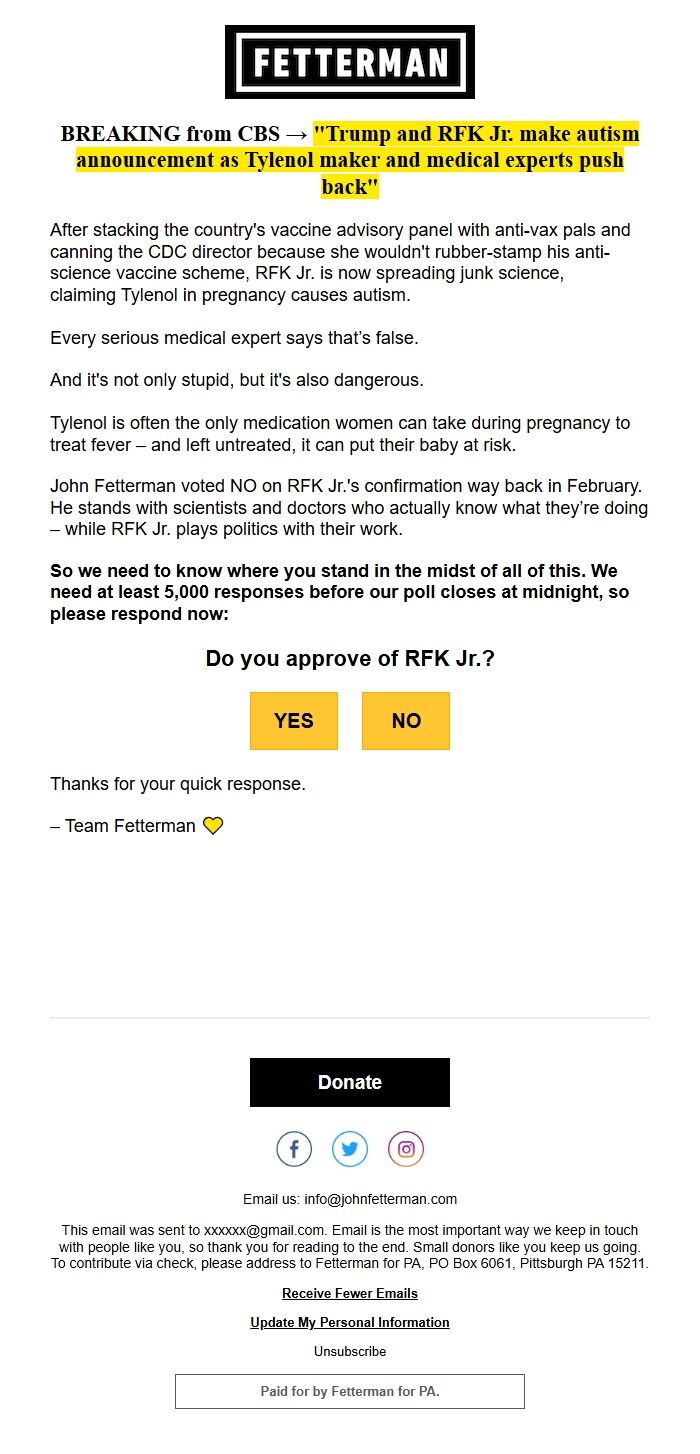Screen dimensions: 700x1454
Task: Open the Instagram icon
Action: click(x=406, y=1149)
